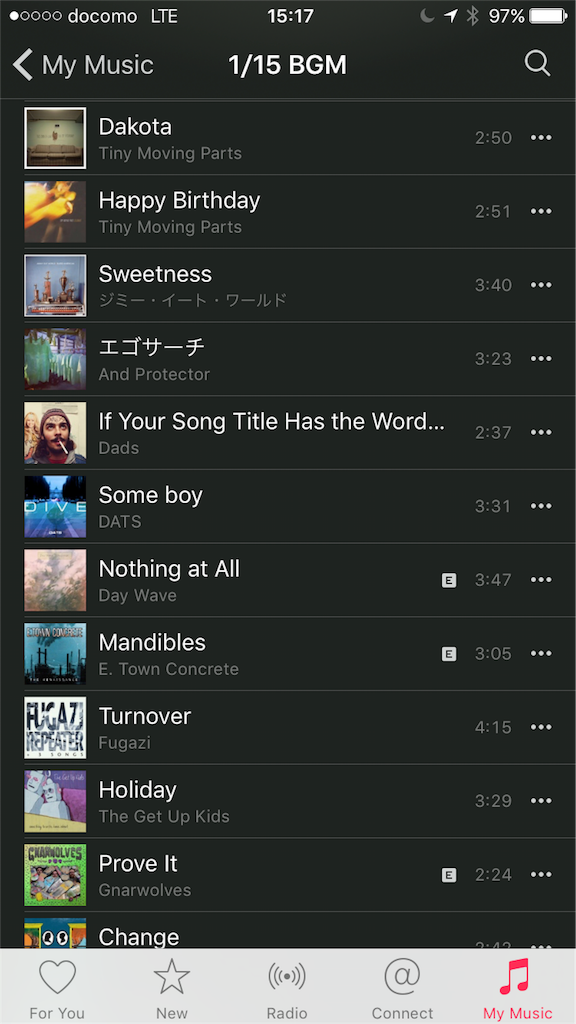Open more options for Happy Birthday

click(x=541, y=212)
